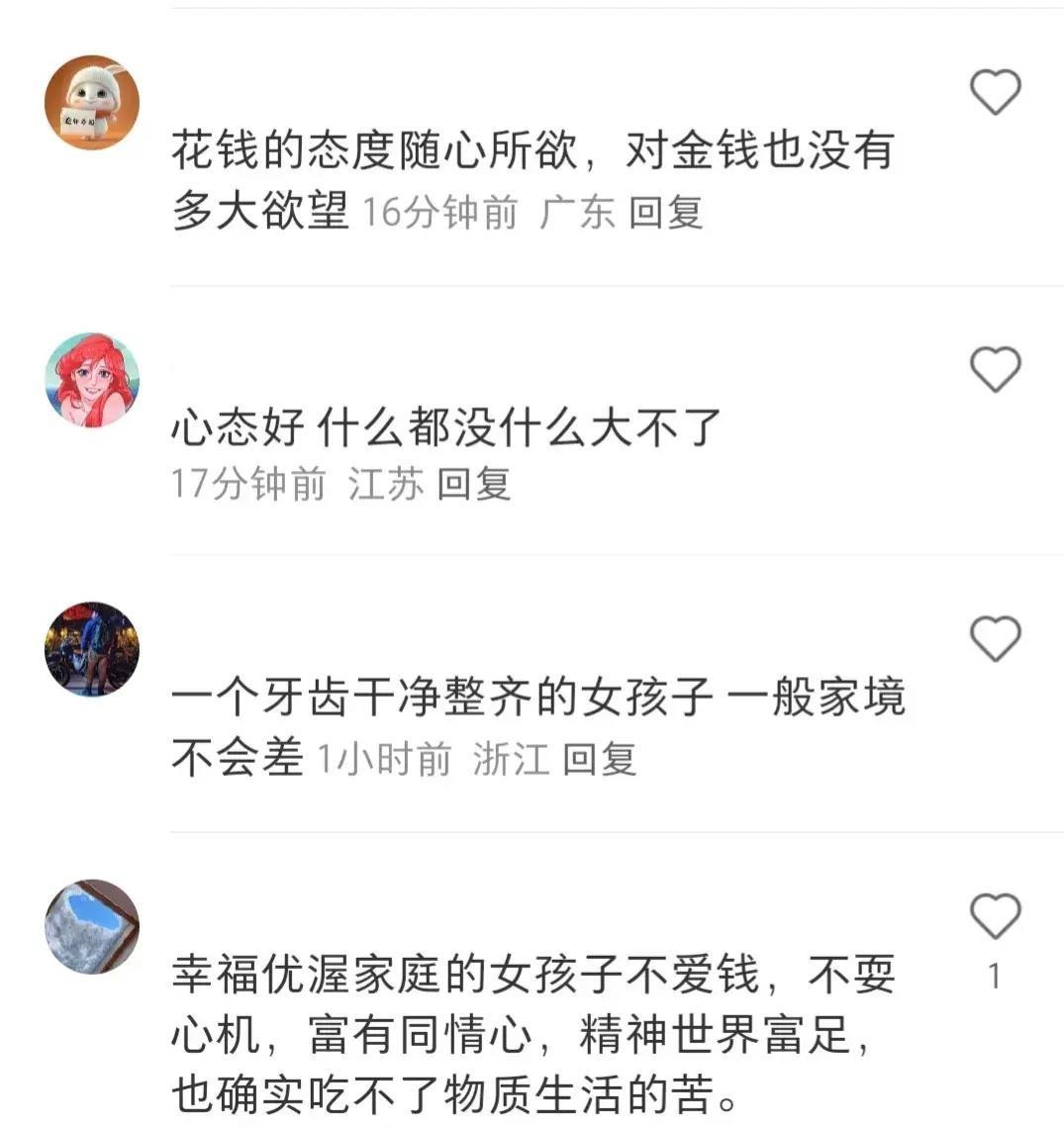The width and height of the screenshot is (1064, 1131).
Task: Reply to the 17分钟前 comment from 江苏
Action: pyautogui.click(x=473, y=484)
